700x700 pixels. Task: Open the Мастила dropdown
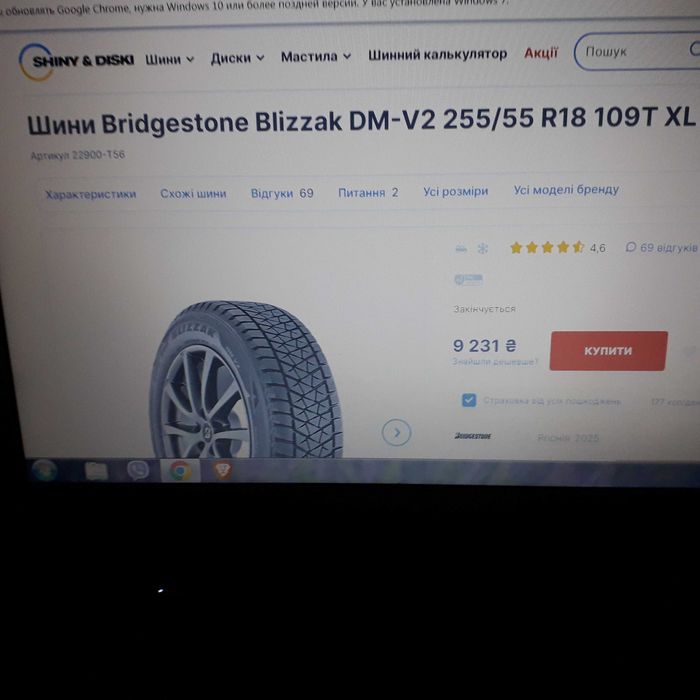click(x=315, y=56)
